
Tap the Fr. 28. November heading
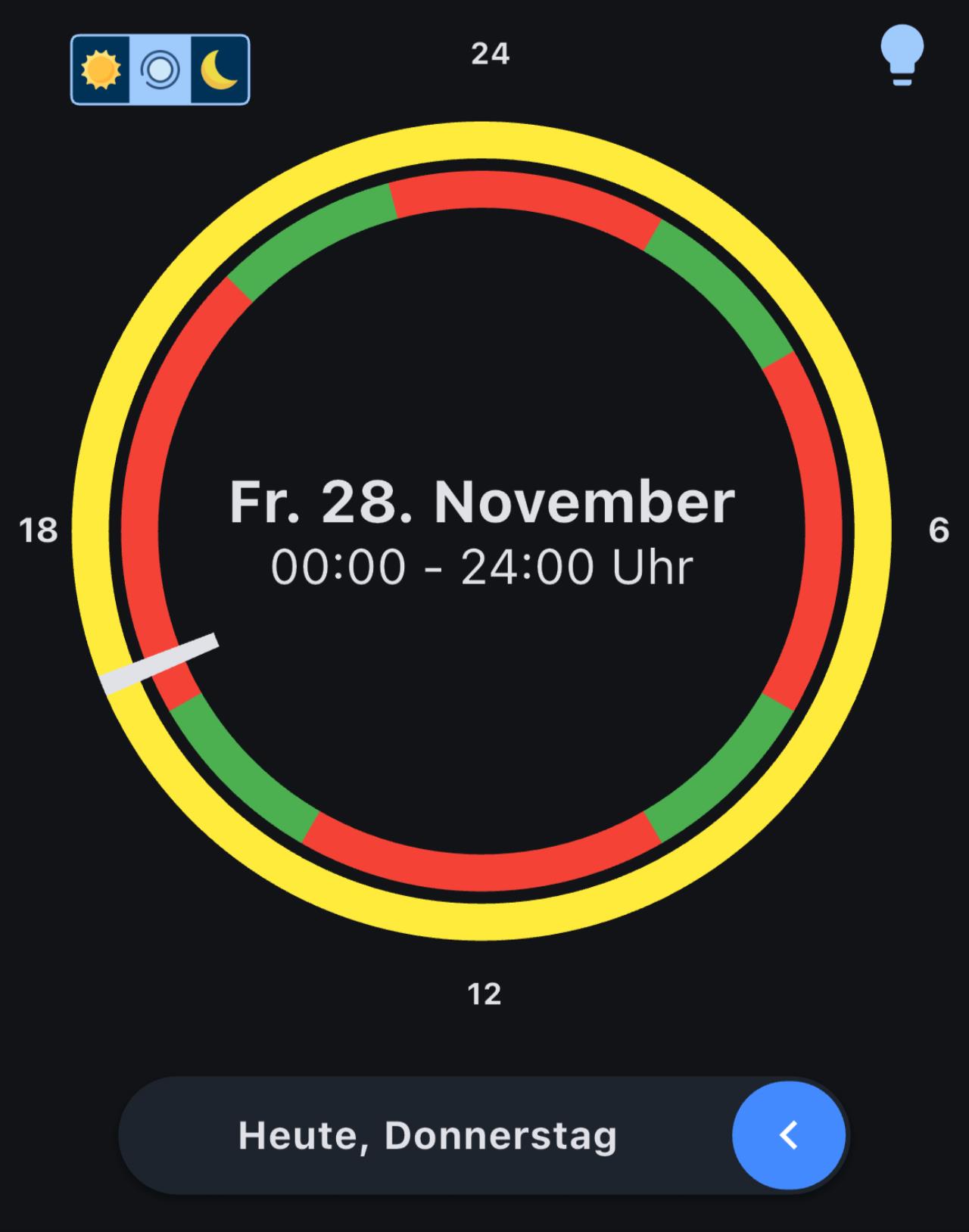tap(482, 502)
